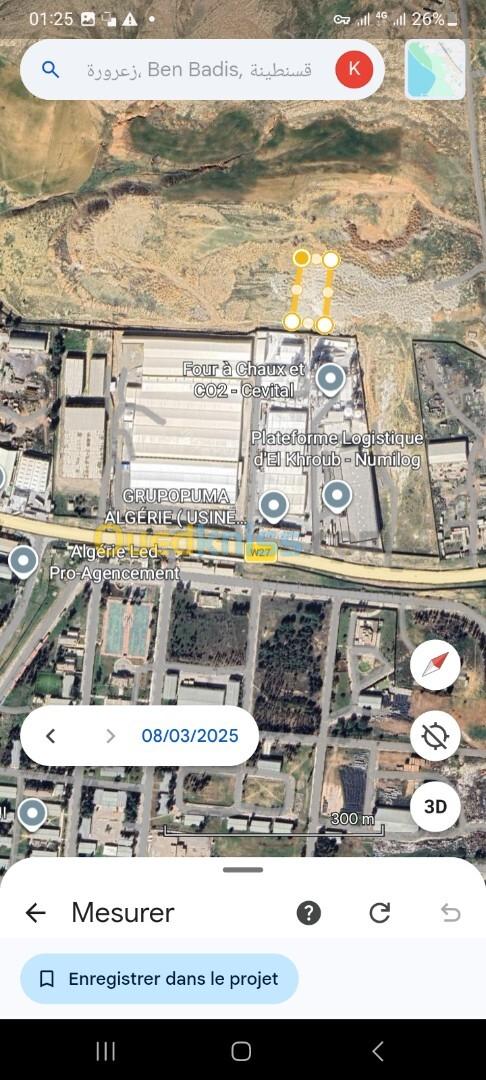Open the search box showing Ben Badis
486x1080 pixels.
[202, 70]
